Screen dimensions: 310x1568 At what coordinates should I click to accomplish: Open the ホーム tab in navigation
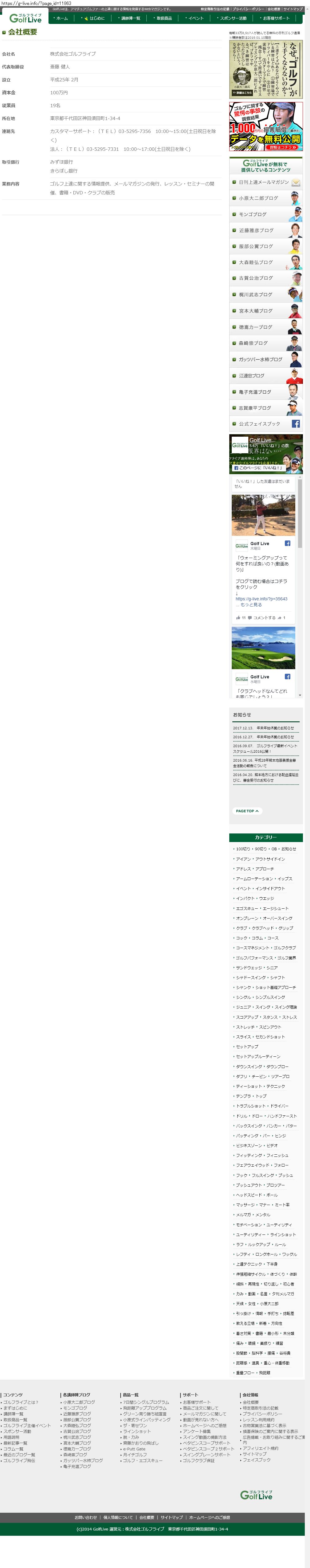61,18
